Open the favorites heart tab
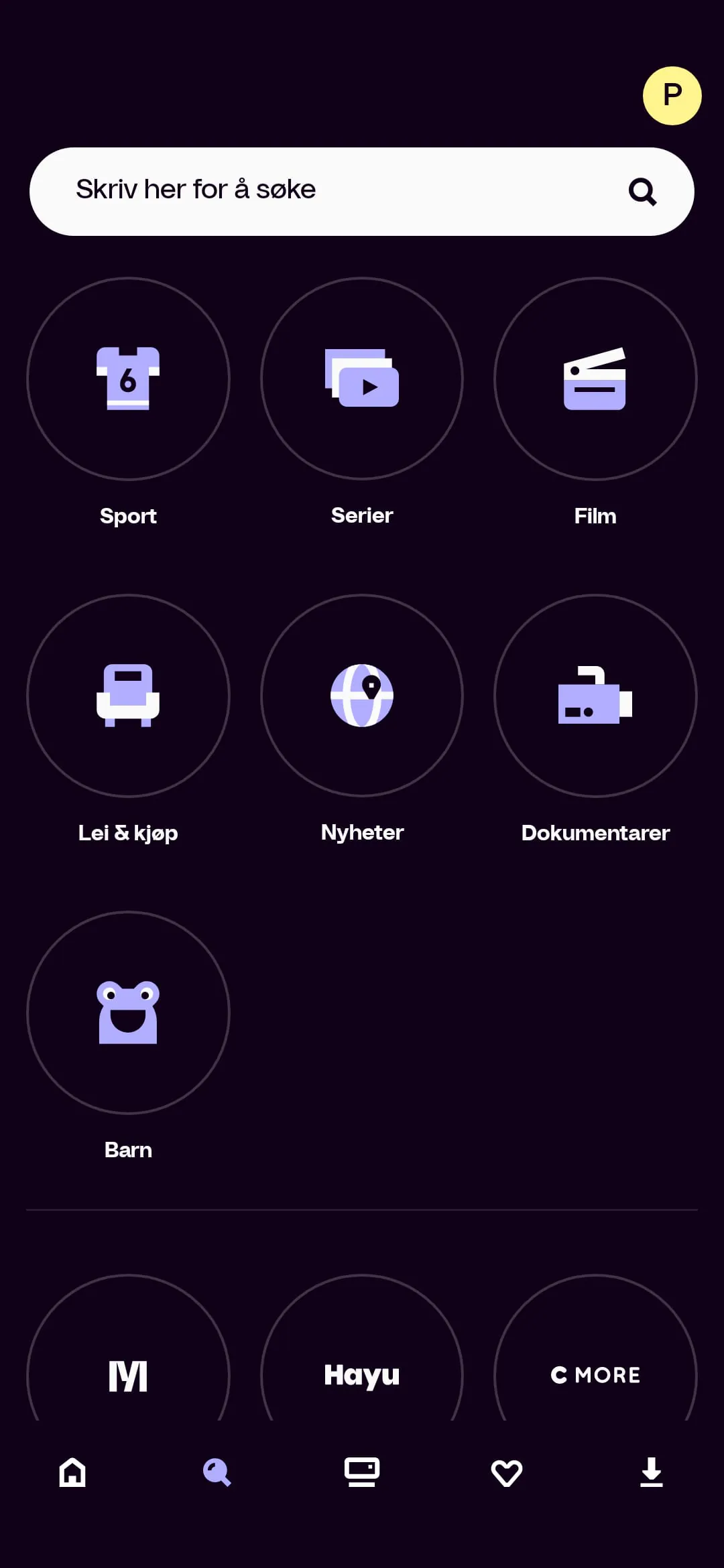 (x=507, y=1472)
